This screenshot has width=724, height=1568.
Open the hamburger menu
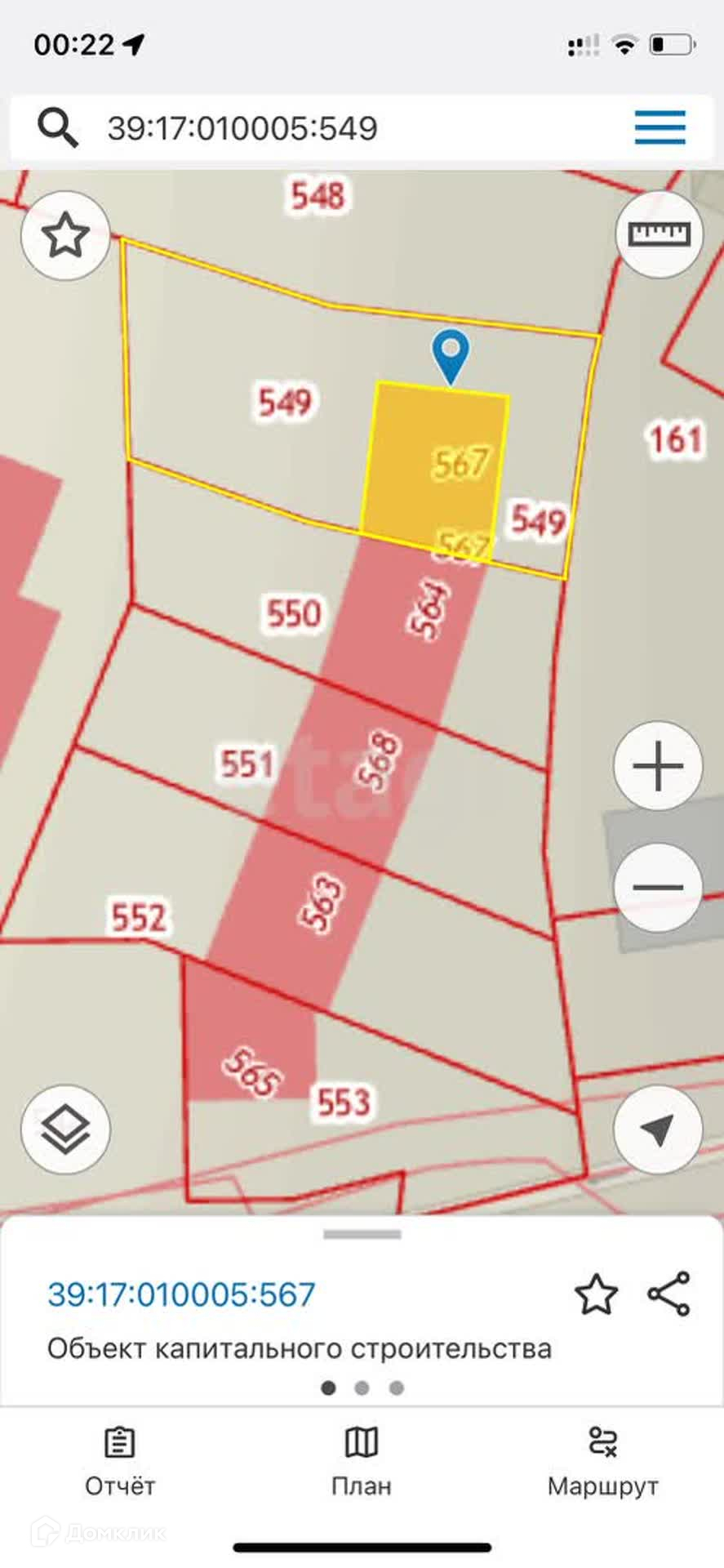tap(660, 127)
